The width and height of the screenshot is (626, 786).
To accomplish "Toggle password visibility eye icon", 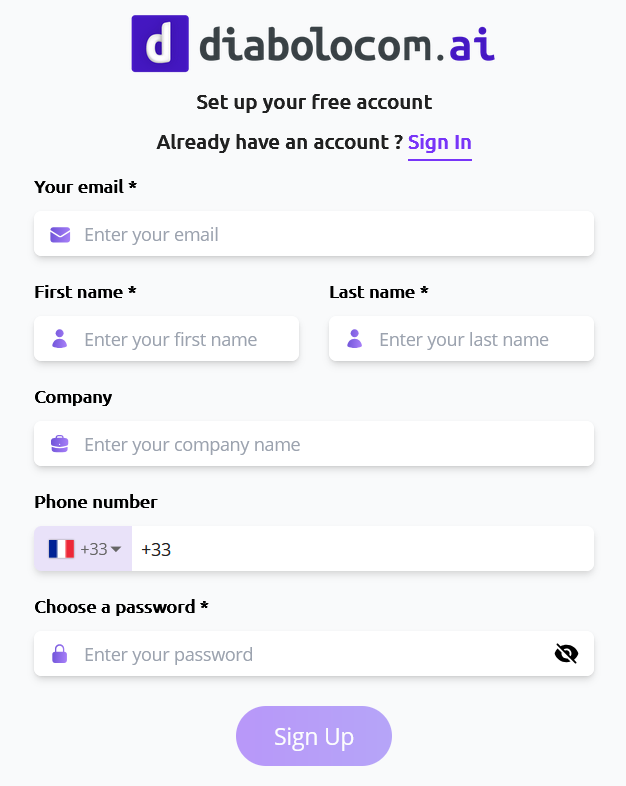I will coord(566,654).
